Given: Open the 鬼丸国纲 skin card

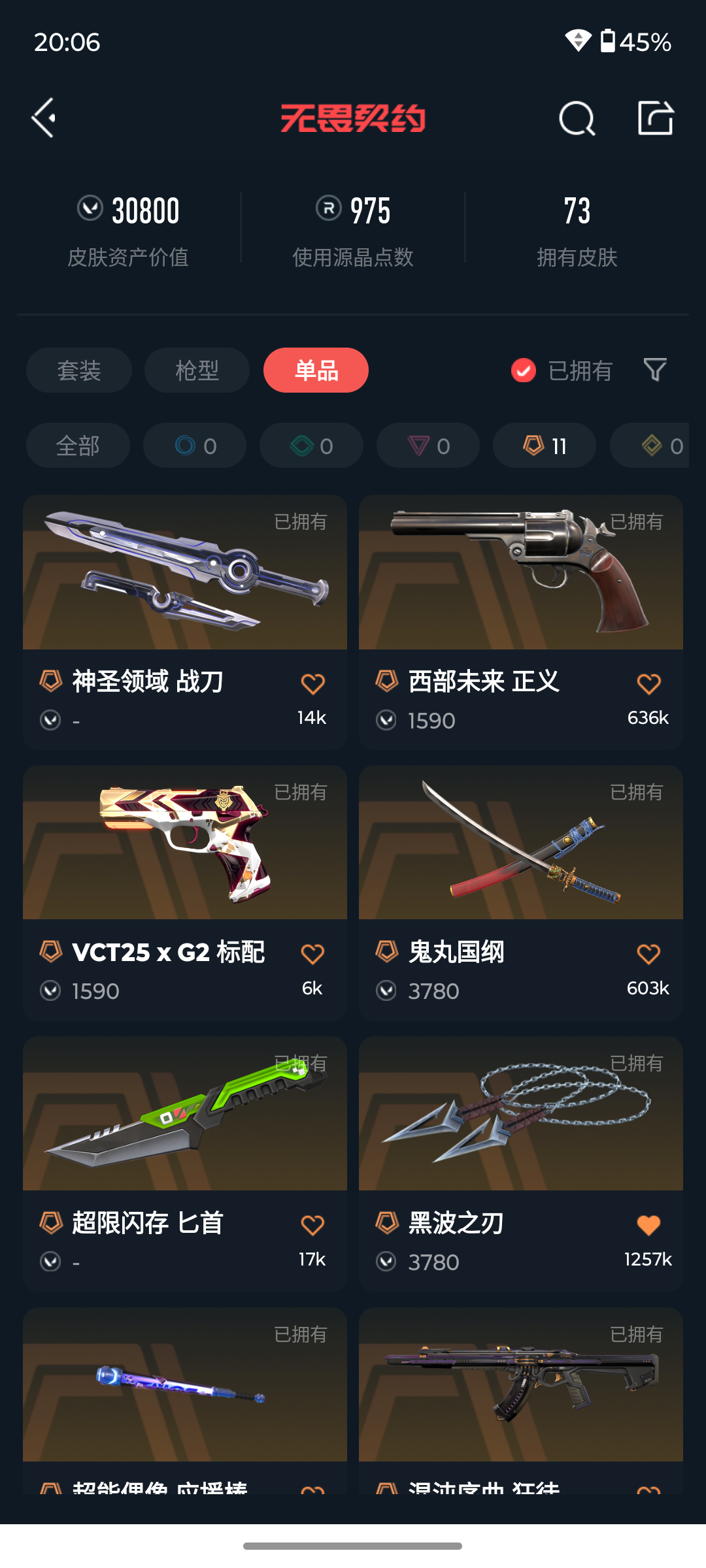Looking at the screenshot, I should click(x=521, y=856).
